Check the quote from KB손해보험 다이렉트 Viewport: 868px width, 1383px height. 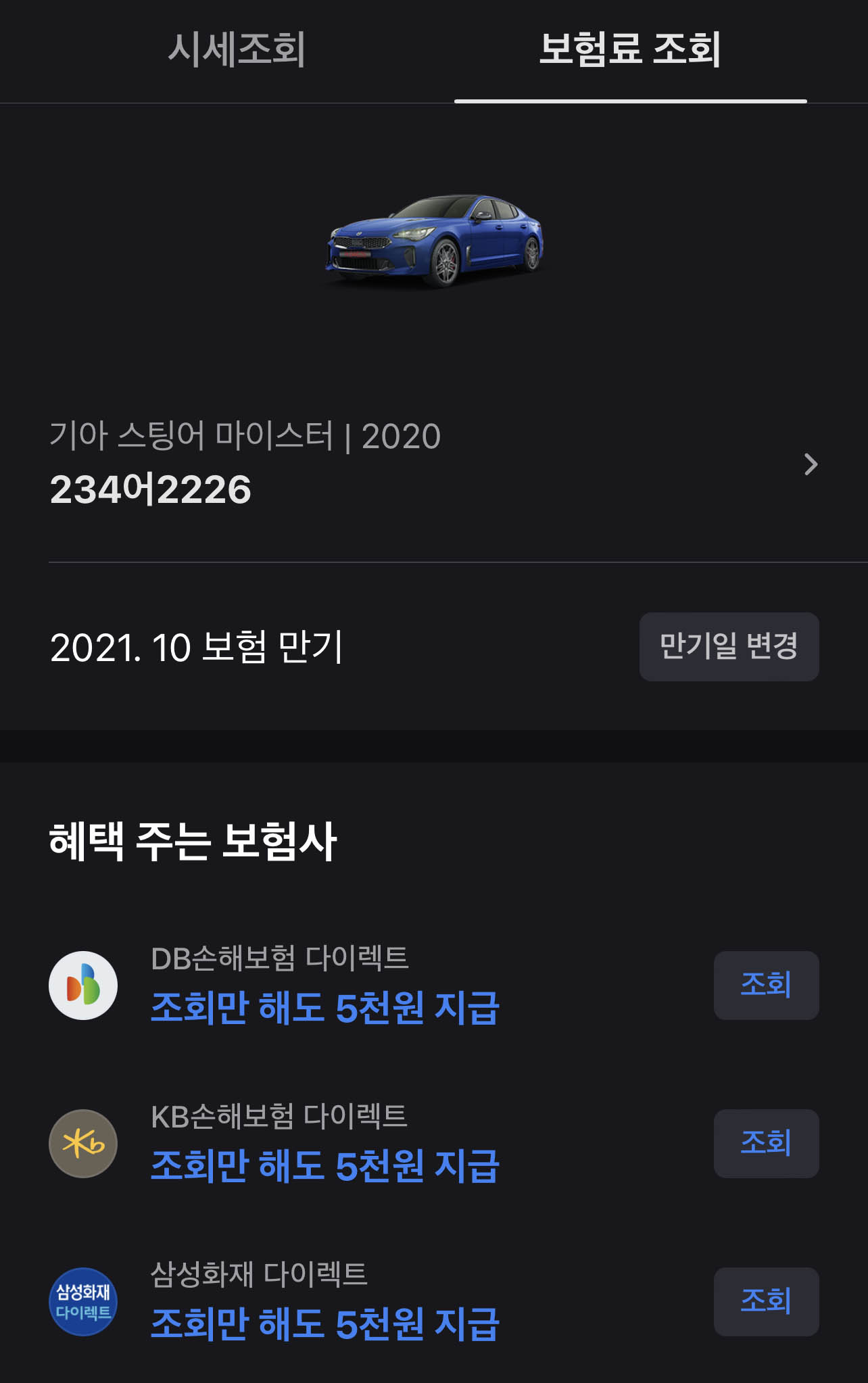click(766, 1143)
